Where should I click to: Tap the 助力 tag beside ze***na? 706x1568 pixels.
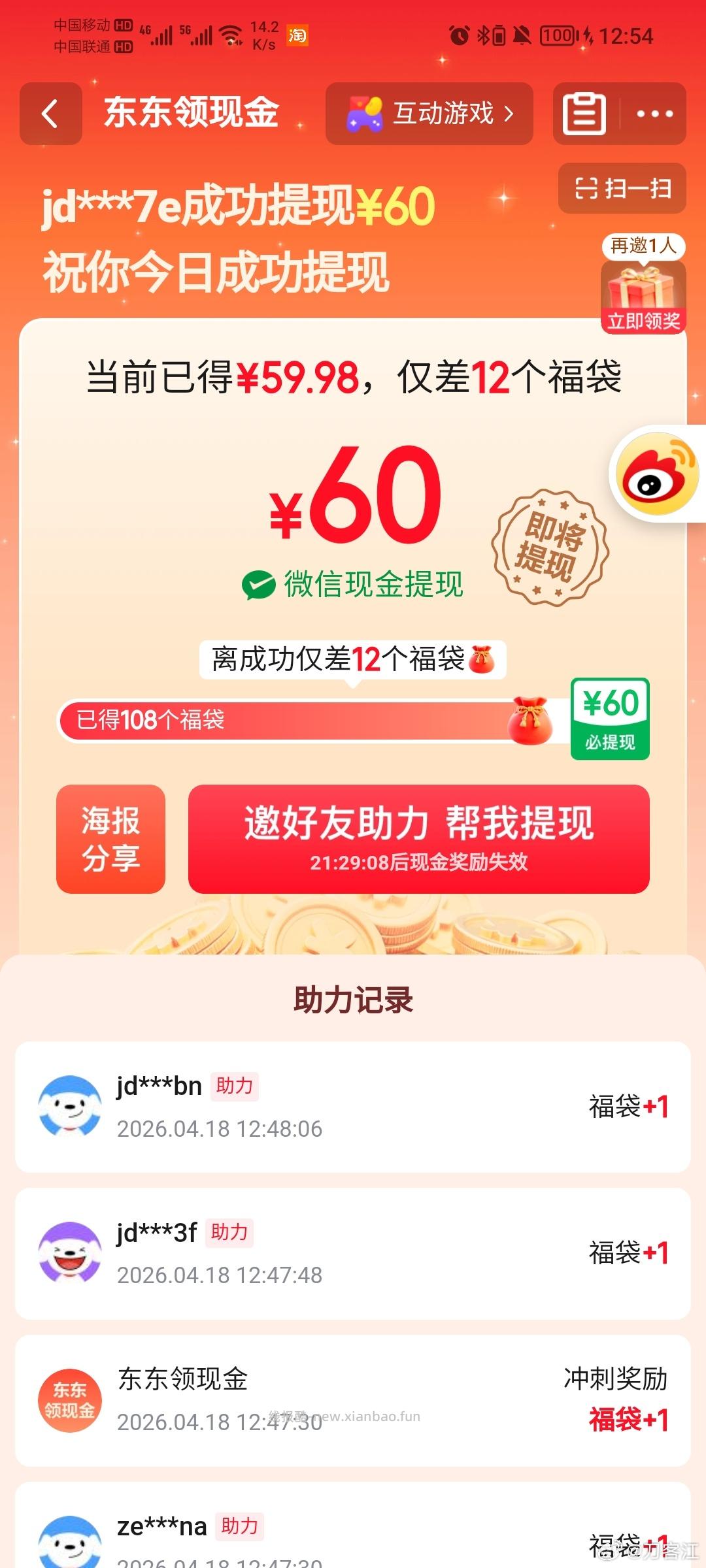point(239,1527)
